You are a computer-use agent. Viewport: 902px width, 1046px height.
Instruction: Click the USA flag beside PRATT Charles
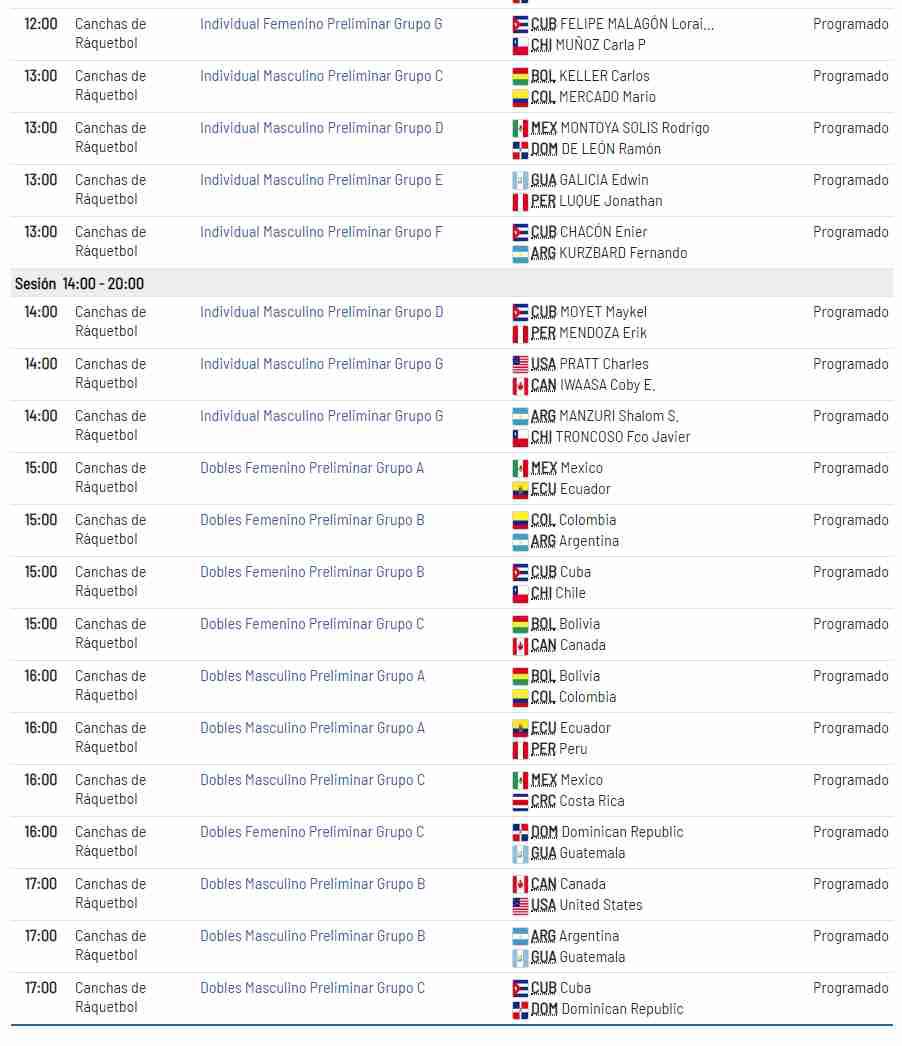[520, 364]
